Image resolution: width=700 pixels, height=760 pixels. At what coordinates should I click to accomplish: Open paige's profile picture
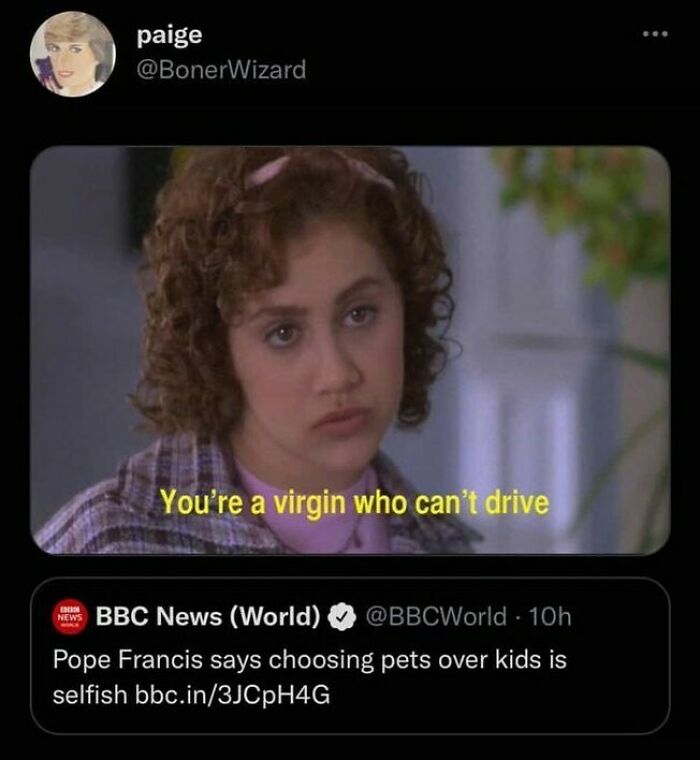72,55
